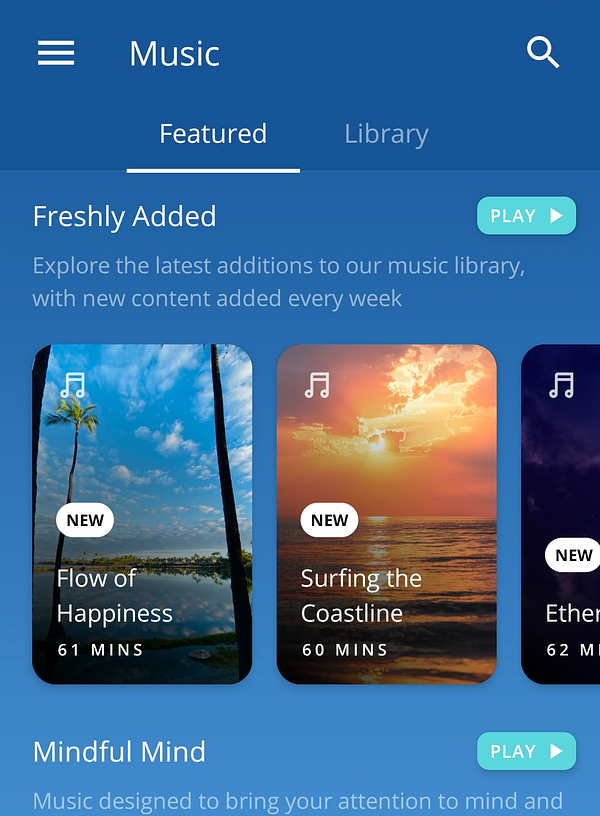Open the 62 mins track card
The width and height of the screenshot is (600, 816).
tap(562, 514)
